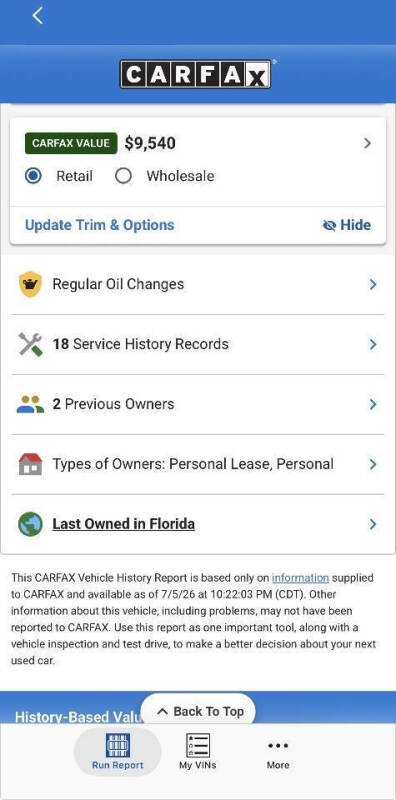Open Last Owned in Florida

pyautogui.click(x=198, y=524)
